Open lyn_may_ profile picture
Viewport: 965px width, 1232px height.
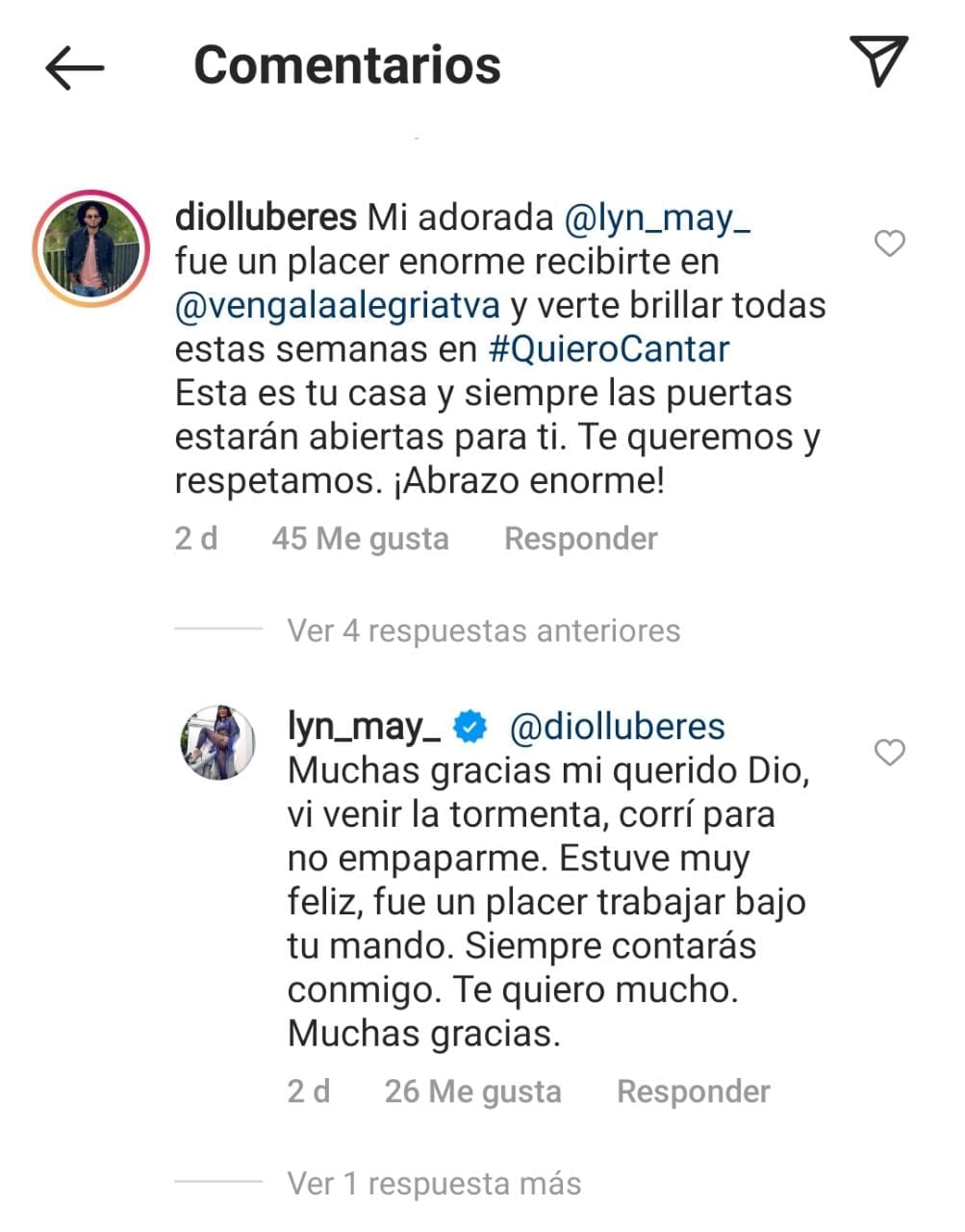(x=219, y=741)
